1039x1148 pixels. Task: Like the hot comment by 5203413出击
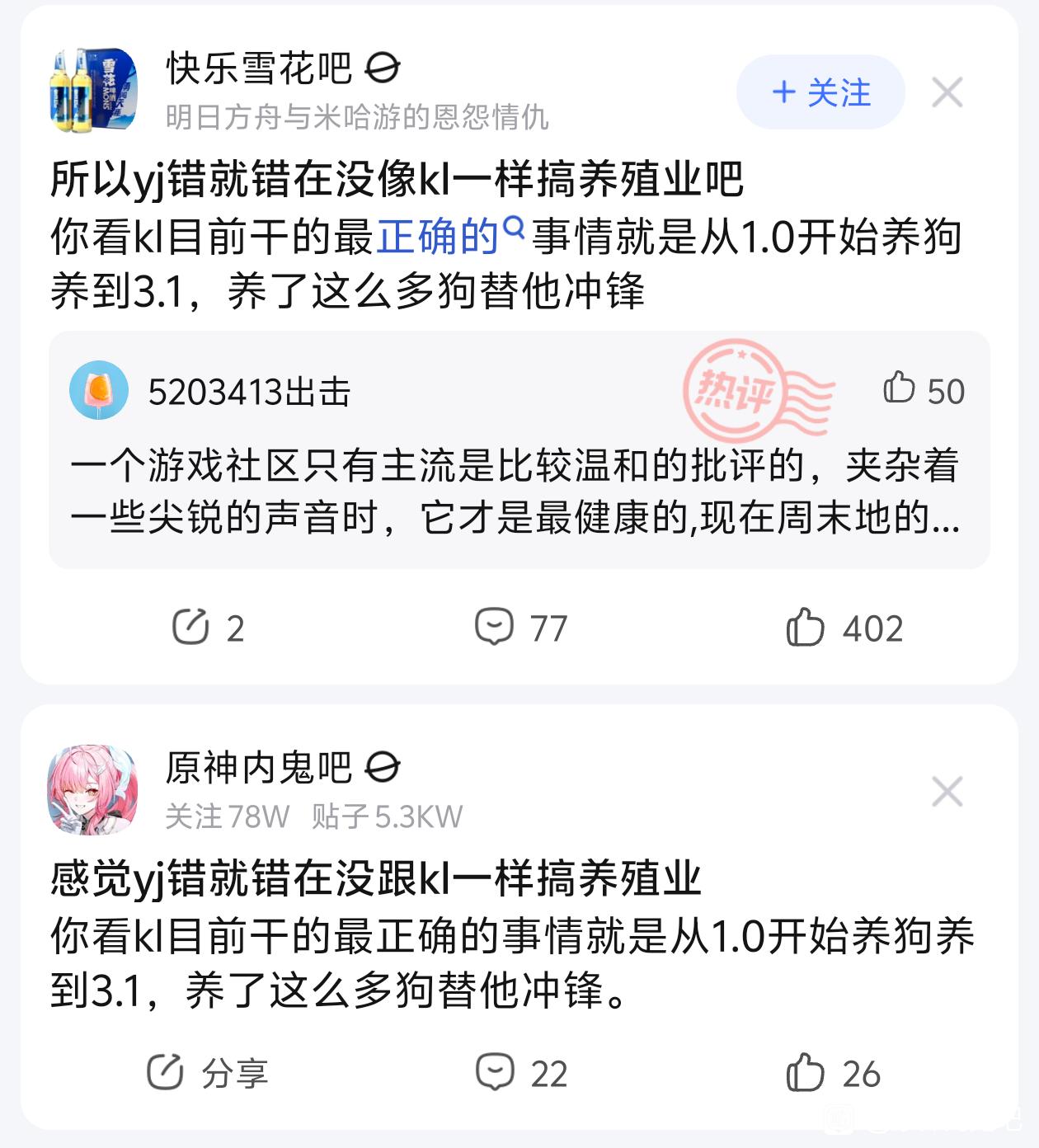(923, 390)
